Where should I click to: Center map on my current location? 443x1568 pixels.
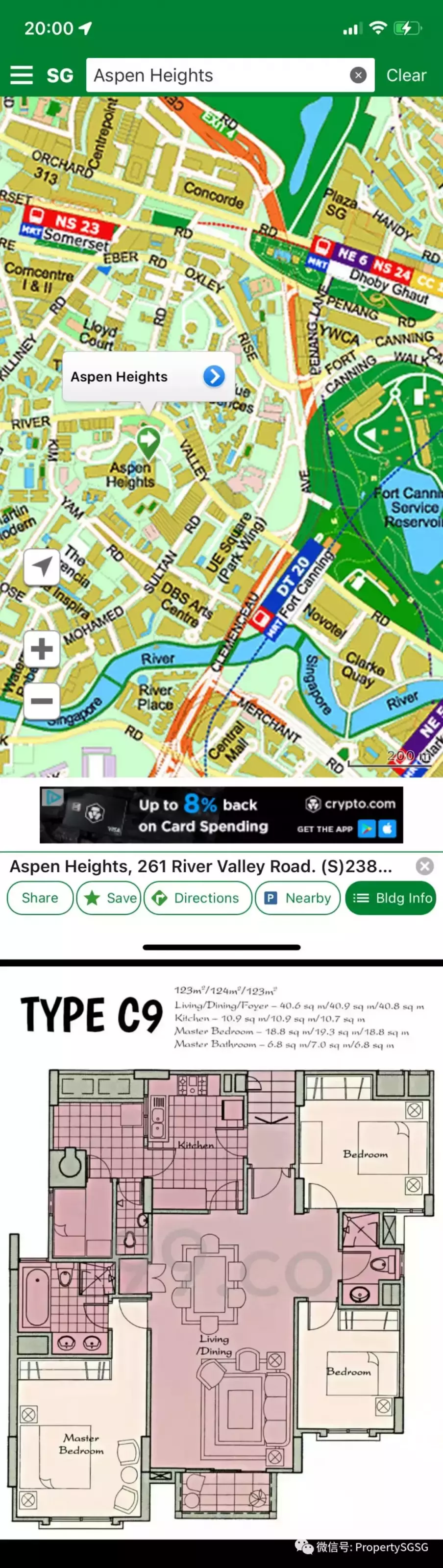(41, 567)
